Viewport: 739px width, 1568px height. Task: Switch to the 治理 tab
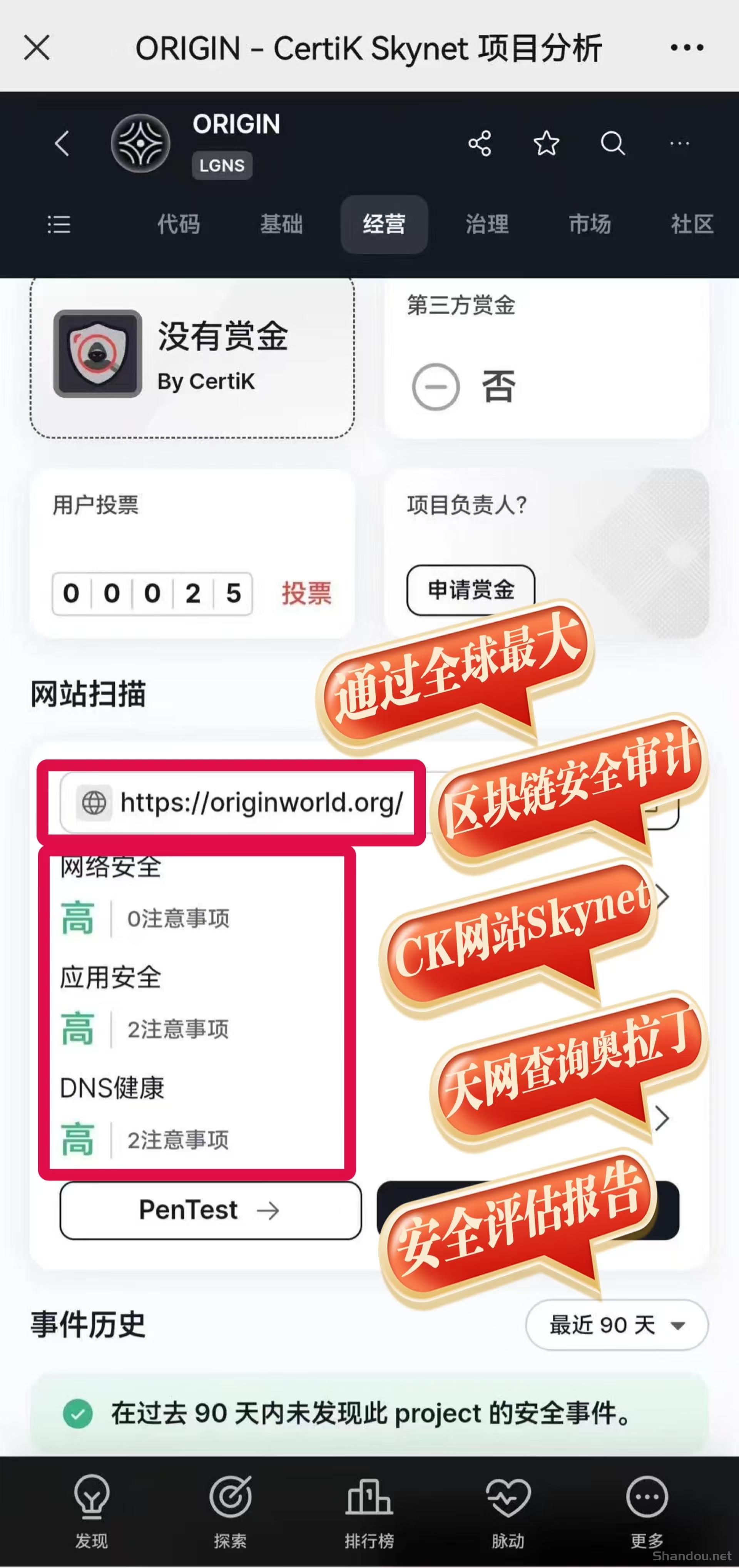pyautogui.click(x=487, y=224)
